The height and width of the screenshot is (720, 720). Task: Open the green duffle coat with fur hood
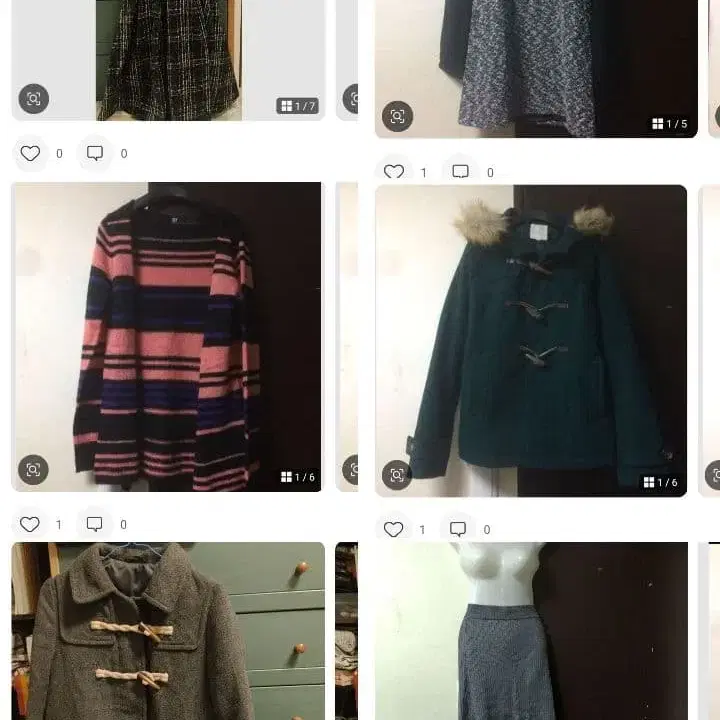coord(530,340)
